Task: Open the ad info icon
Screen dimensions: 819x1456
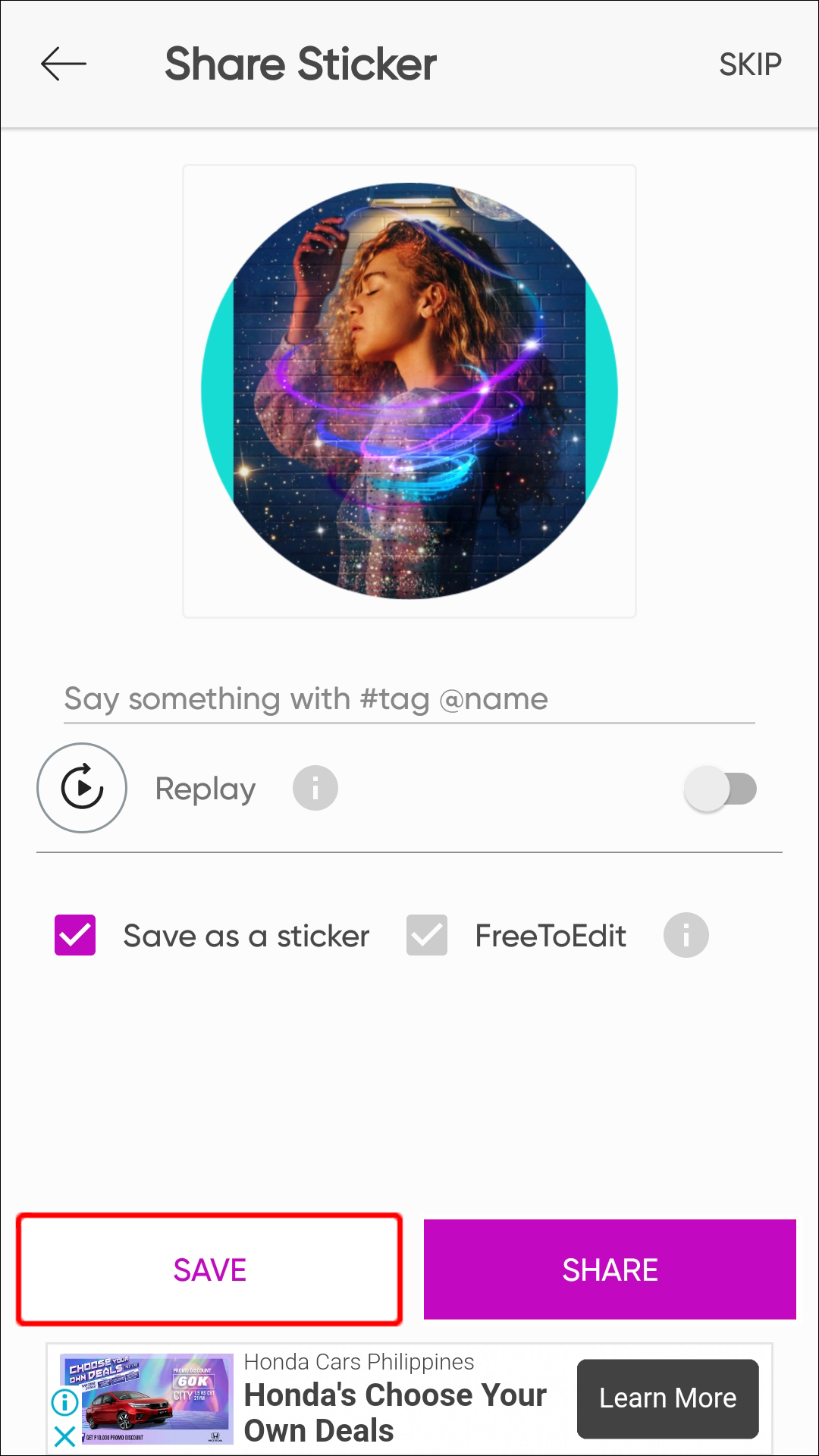Action: (x=65, y=1402)
